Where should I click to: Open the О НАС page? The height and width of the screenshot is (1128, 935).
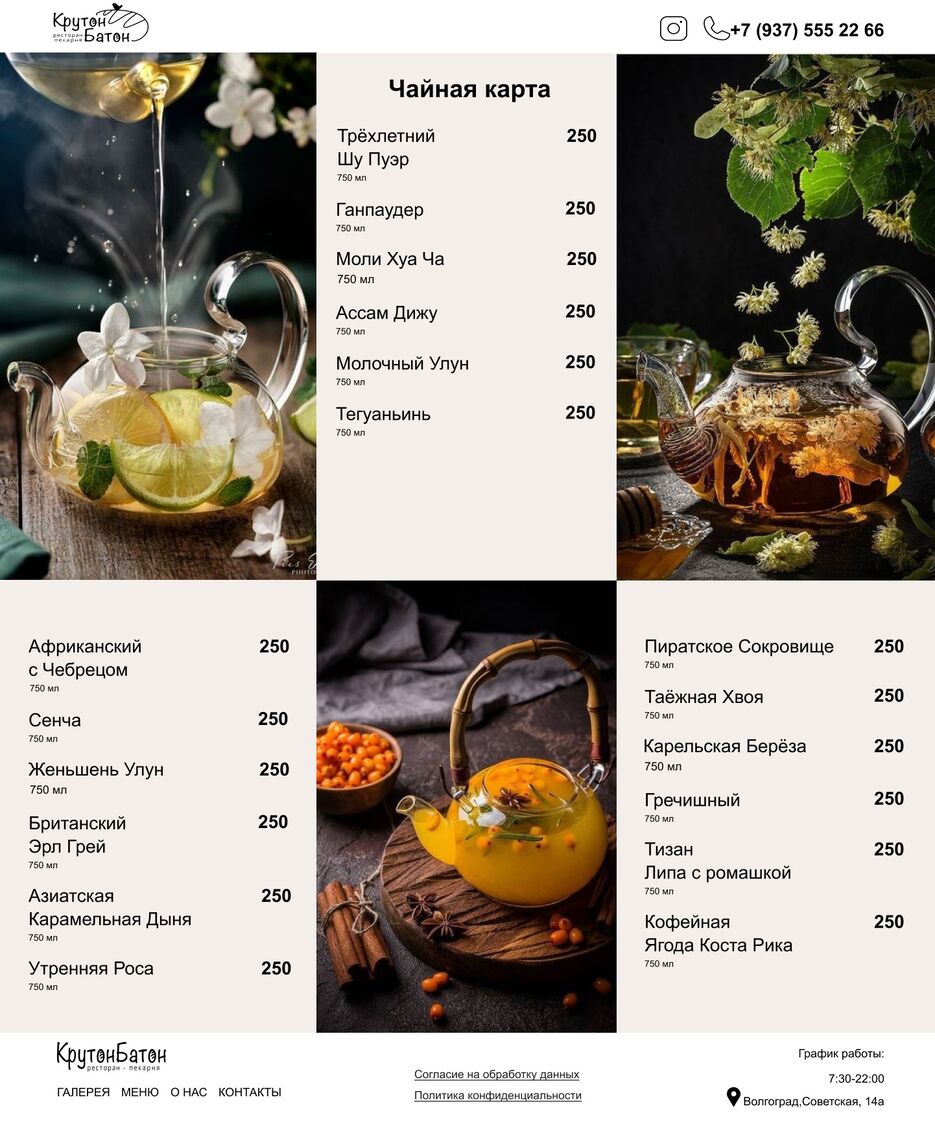click(x=188, y=1092)
